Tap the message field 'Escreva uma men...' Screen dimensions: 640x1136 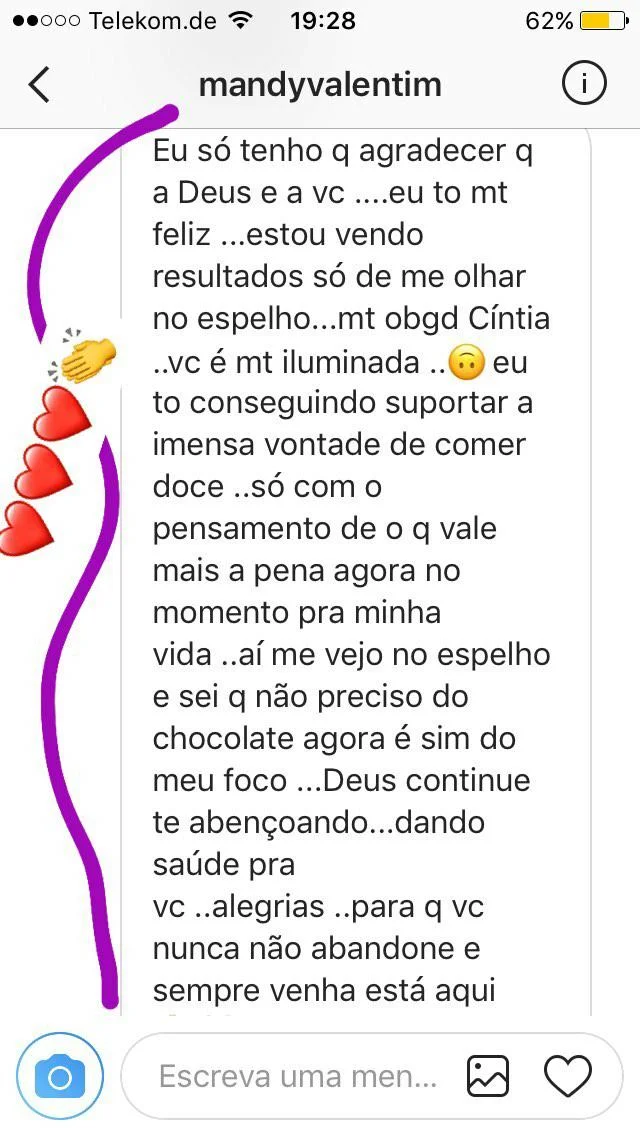298,1076
